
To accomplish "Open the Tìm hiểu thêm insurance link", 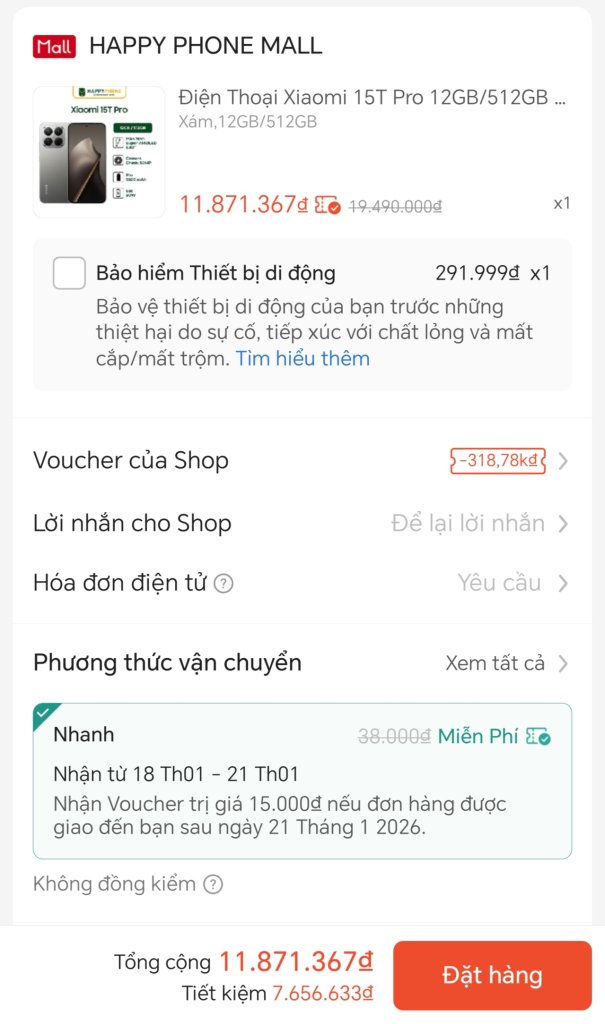I will [302, 359].
